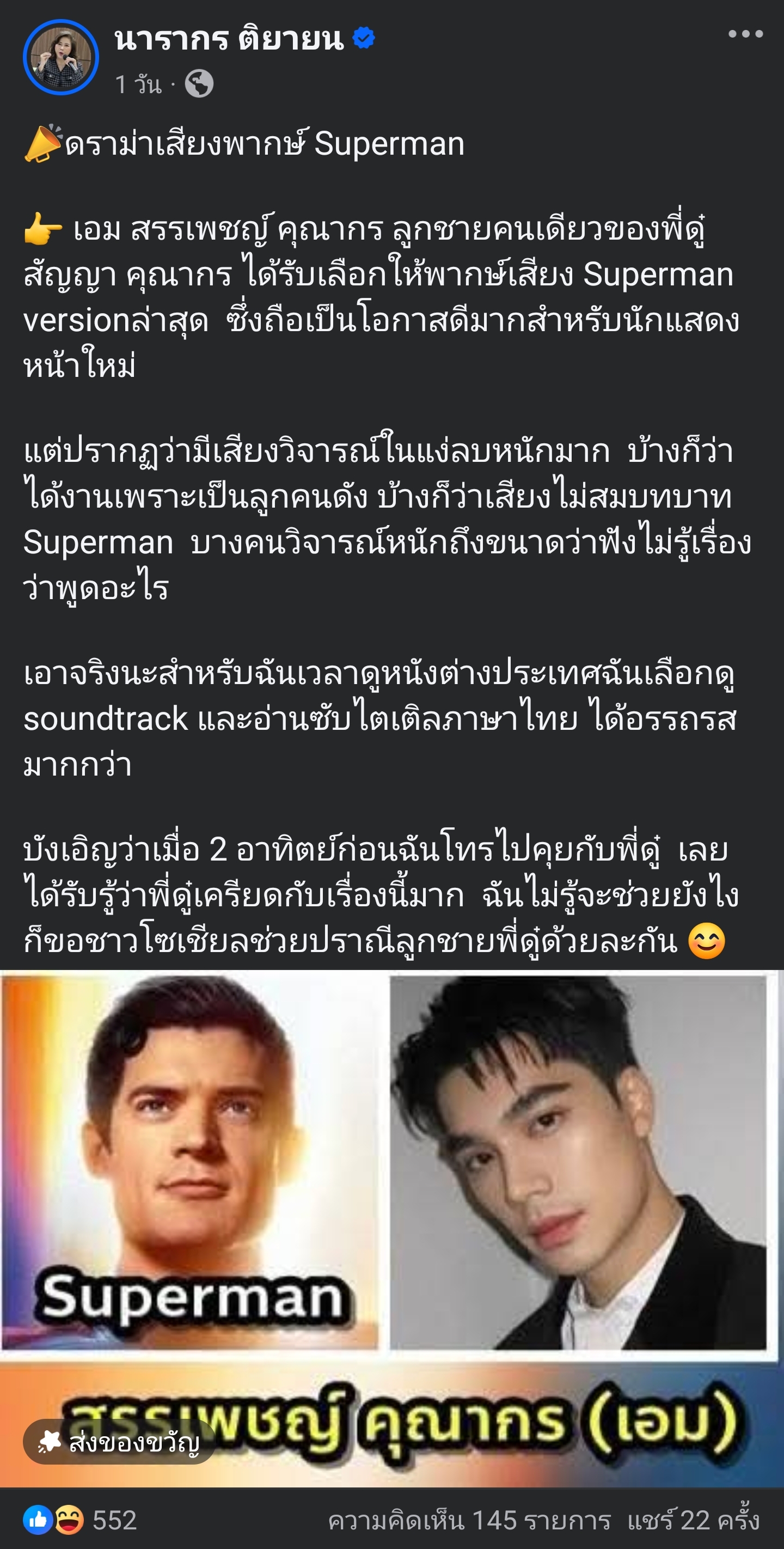Open นารากร ติยายน profile picture
The height and width of the screenshot is (1549, 784).
click(61, 57)
